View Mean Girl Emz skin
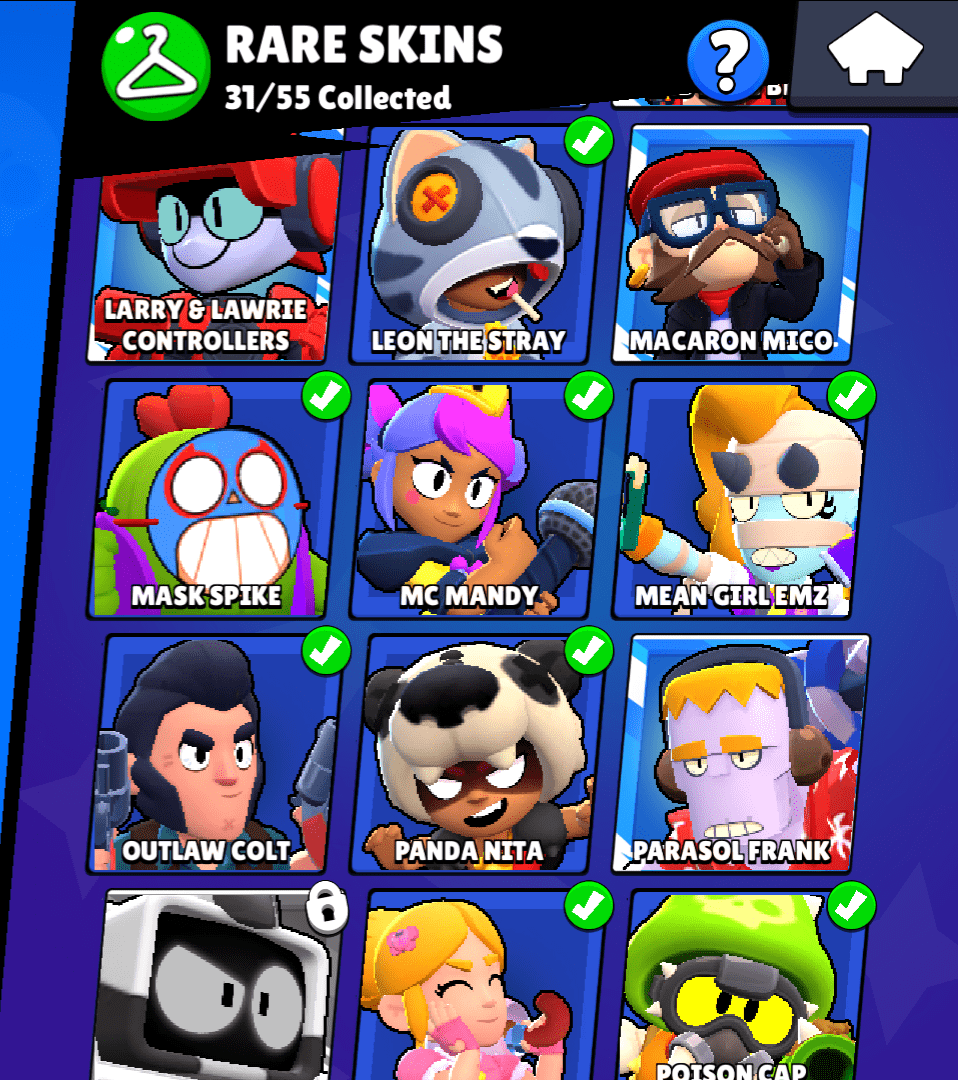 tap(740, 500)
